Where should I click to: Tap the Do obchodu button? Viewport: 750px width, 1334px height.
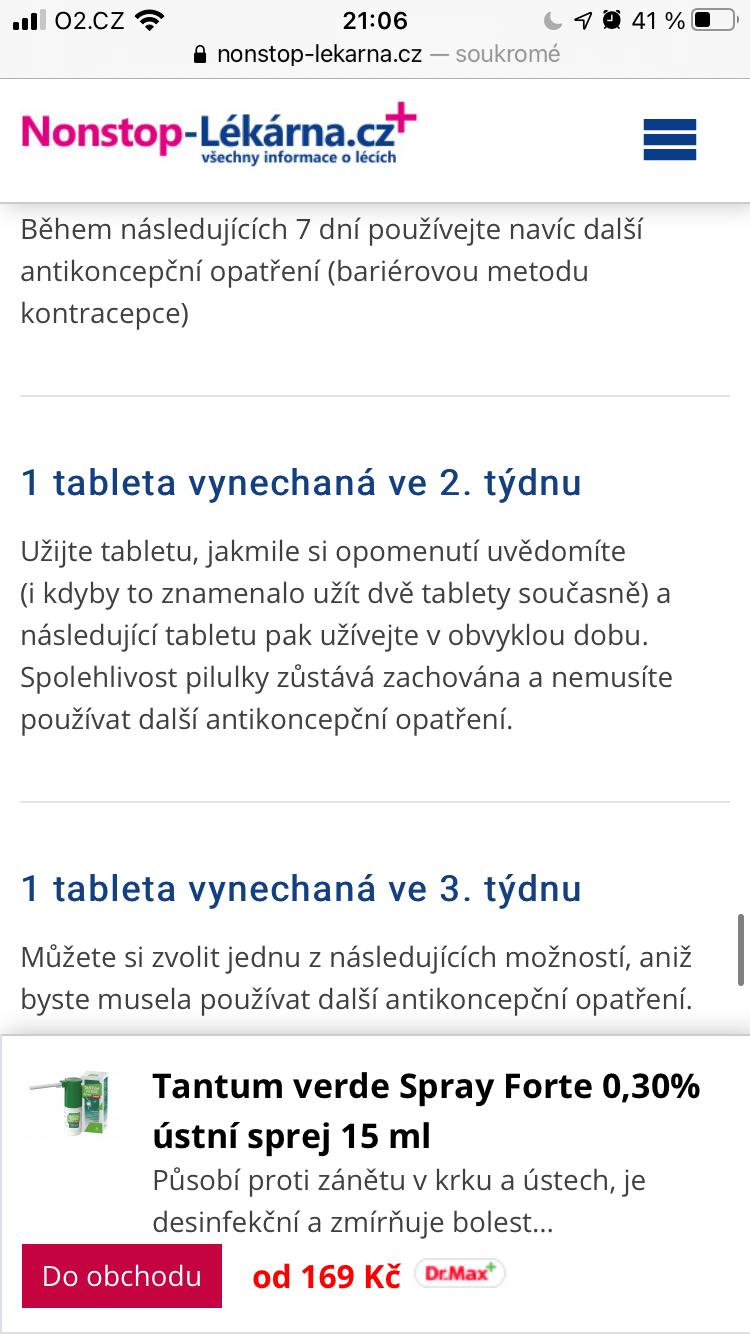click(122, 1276)
